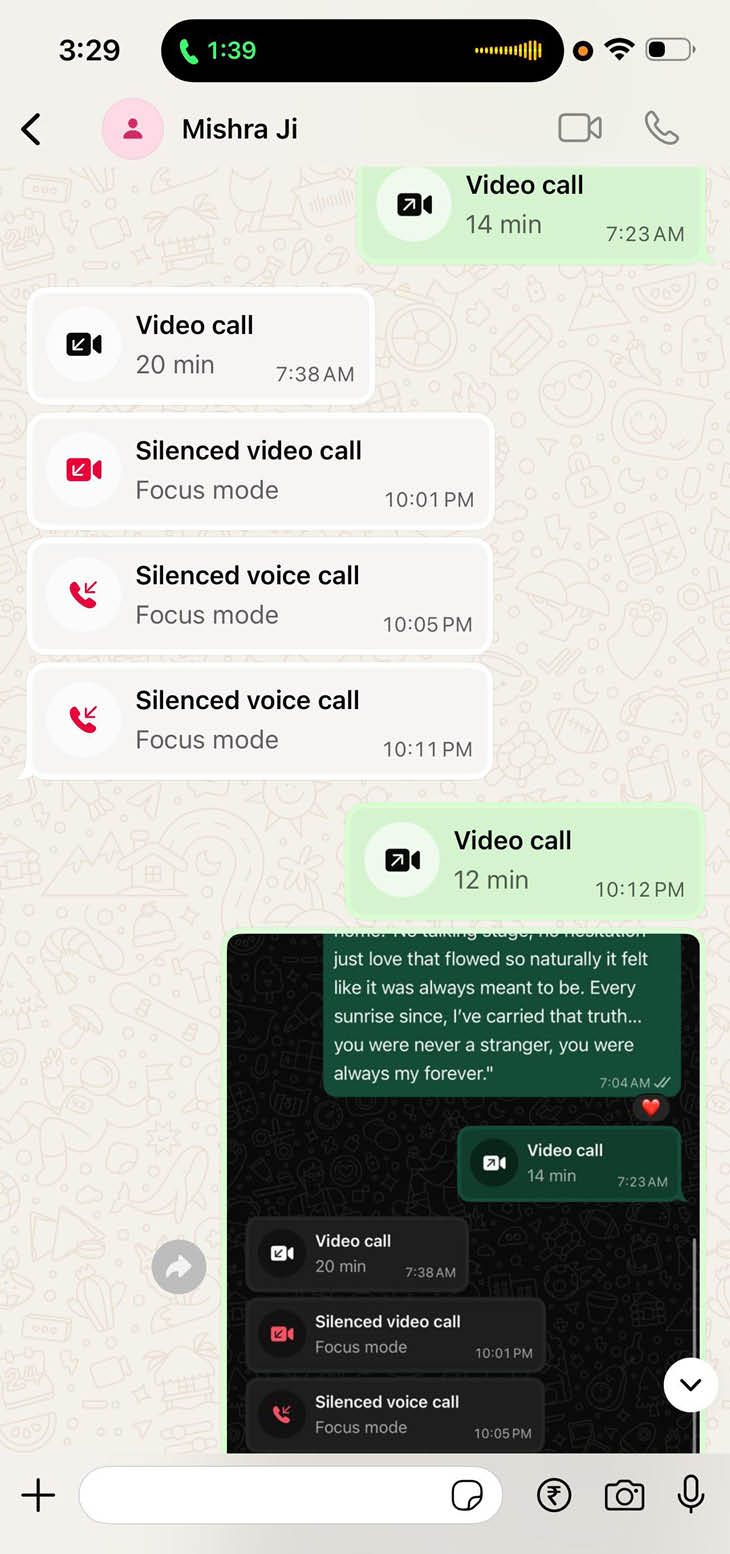The width and height of the screenshot is (730, 1554).
Task: Start a video call with Mishra Ji
Action: coord(580,128)
